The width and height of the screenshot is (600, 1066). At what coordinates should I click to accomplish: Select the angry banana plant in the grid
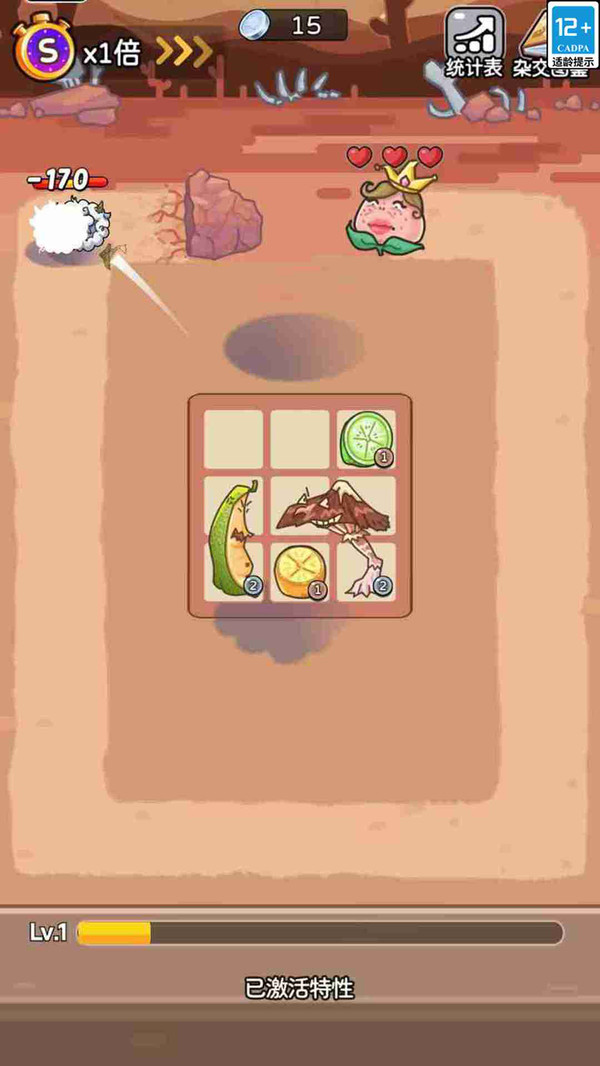point(234,539)
